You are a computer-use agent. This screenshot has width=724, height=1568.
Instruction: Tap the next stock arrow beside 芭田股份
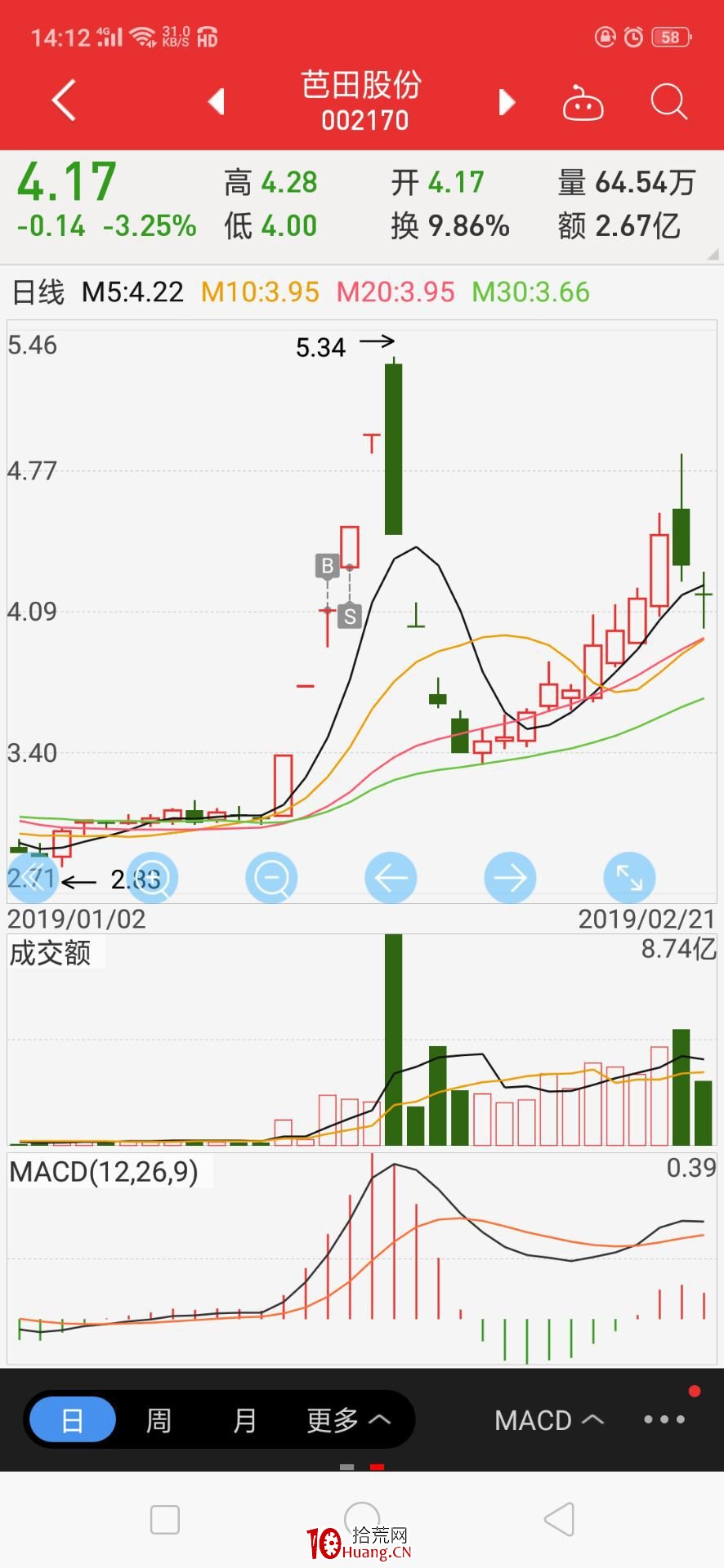click(x=507, y=102)
